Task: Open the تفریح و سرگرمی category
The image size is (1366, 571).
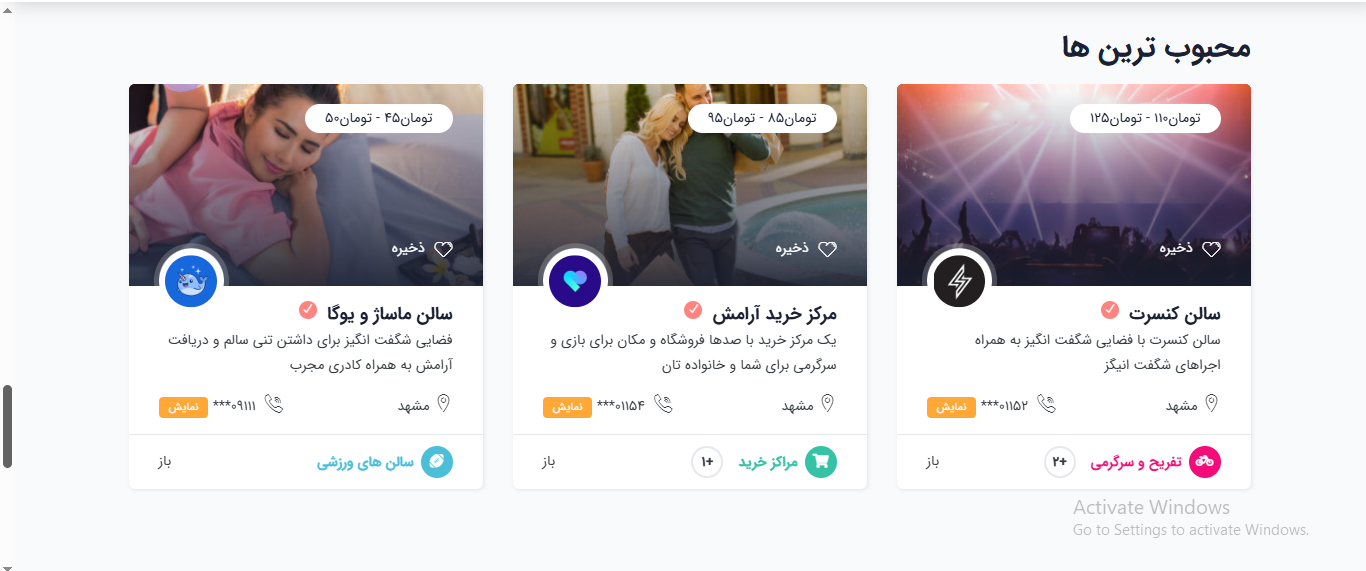Action: coord(1155,462)
